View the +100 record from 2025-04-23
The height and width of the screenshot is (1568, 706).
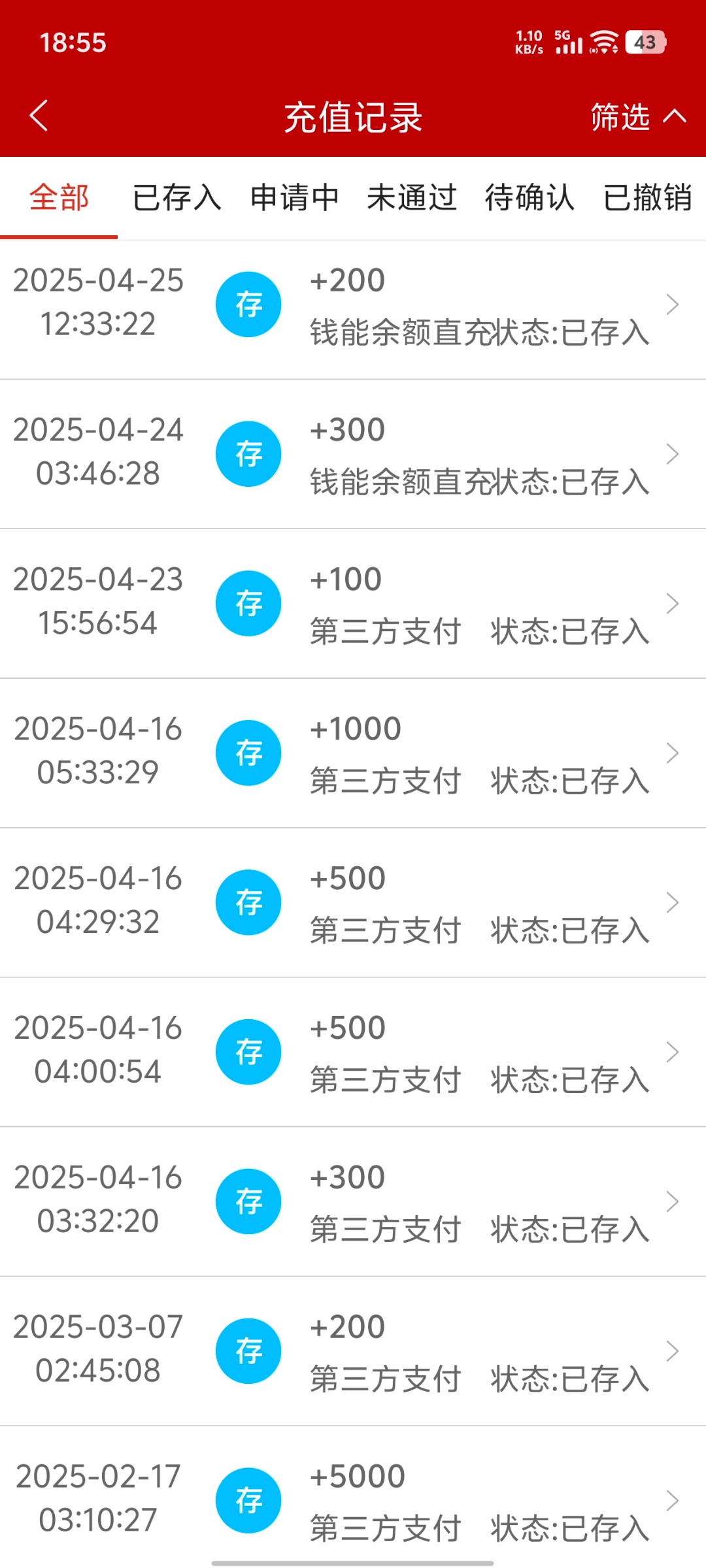coord(353,604)
